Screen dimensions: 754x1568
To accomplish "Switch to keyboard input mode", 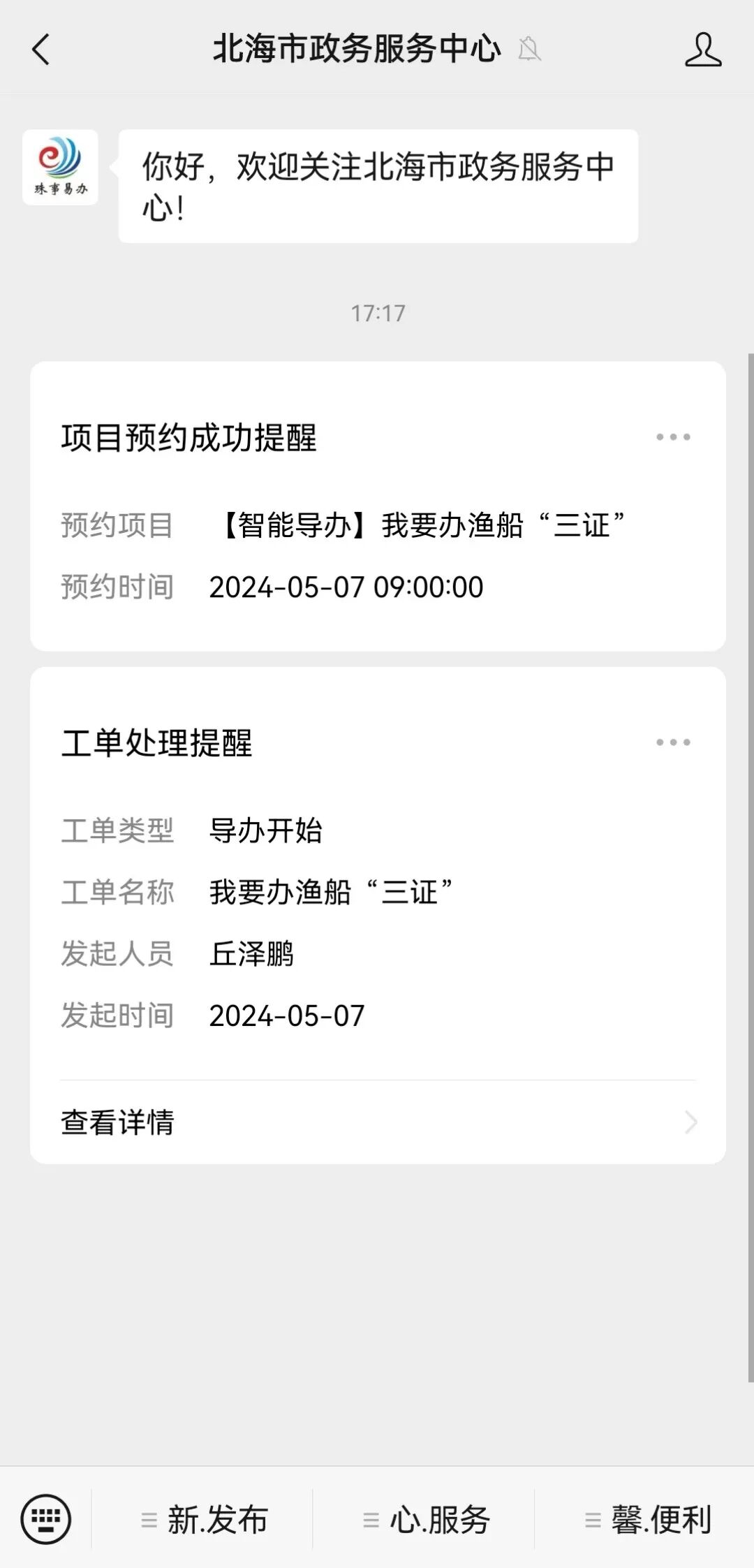I will [x=46, y=1519].
